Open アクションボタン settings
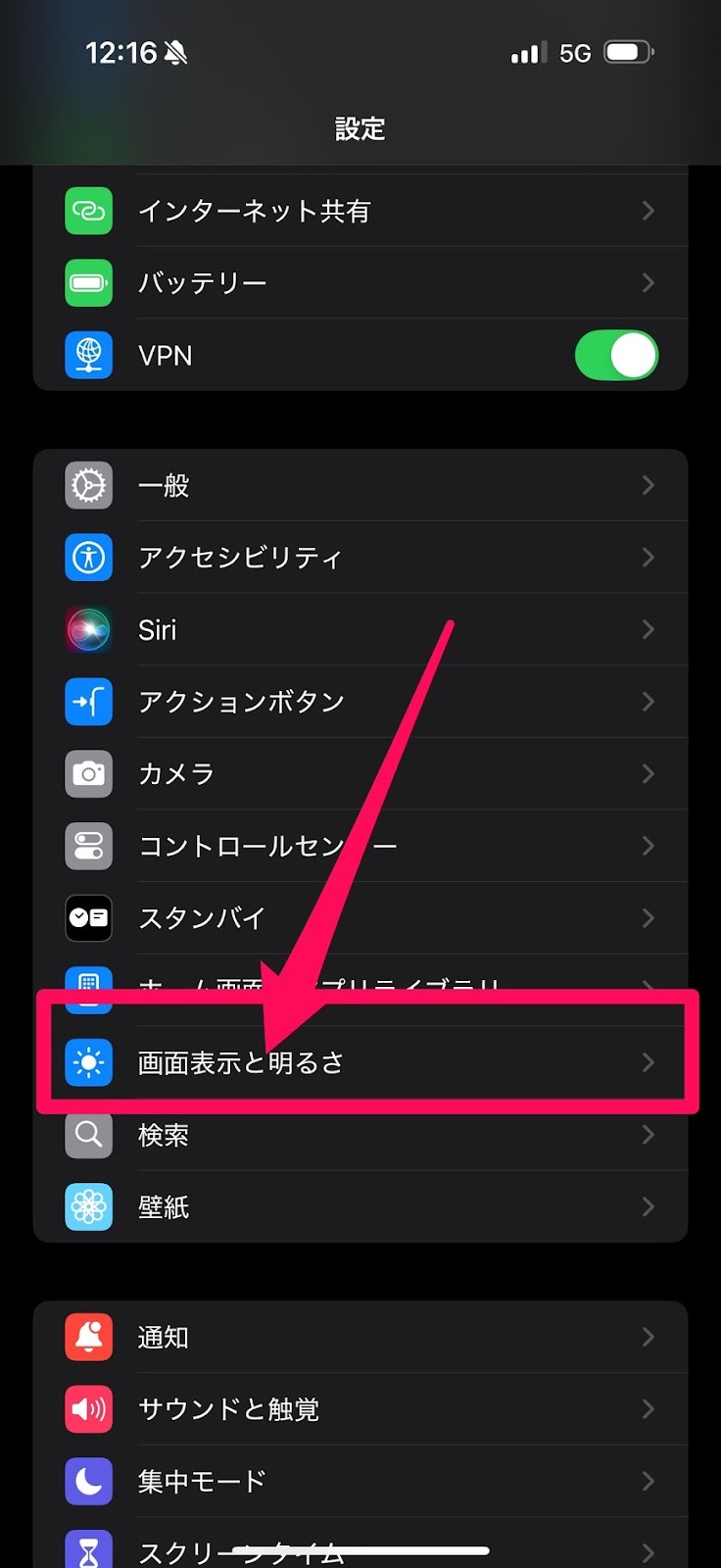 pos(360,702)
